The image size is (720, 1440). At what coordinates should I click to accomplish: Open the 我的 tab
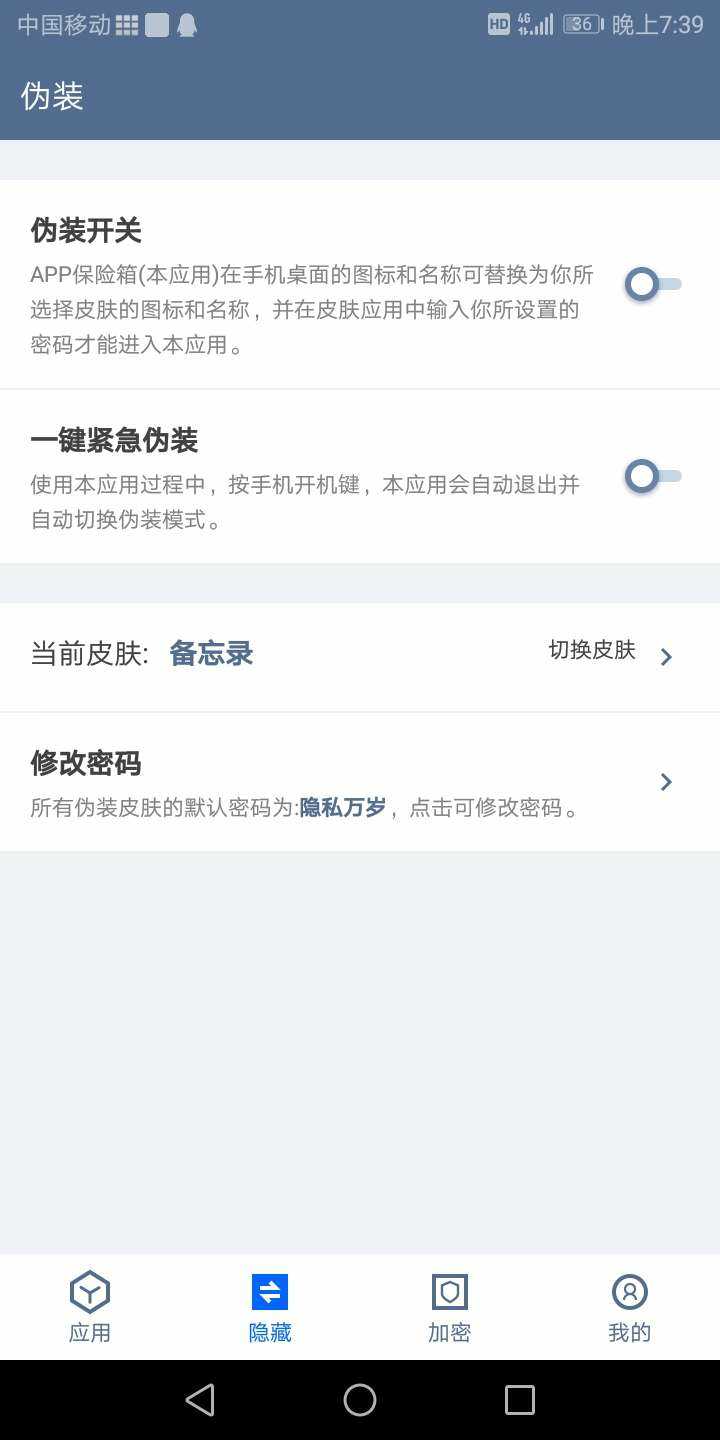[630, 1307]
